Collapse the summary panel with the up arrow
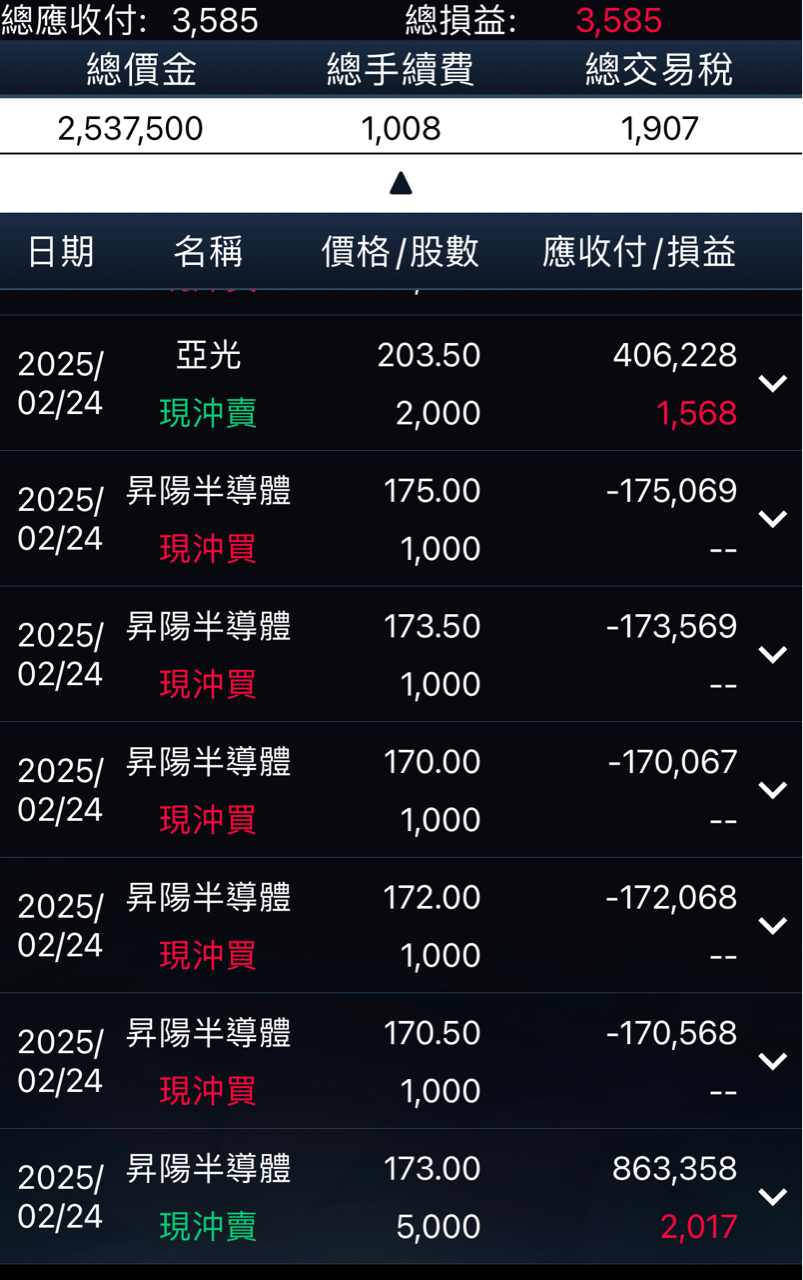This screenshot has width=803, height=1280. tap(401, 183)
